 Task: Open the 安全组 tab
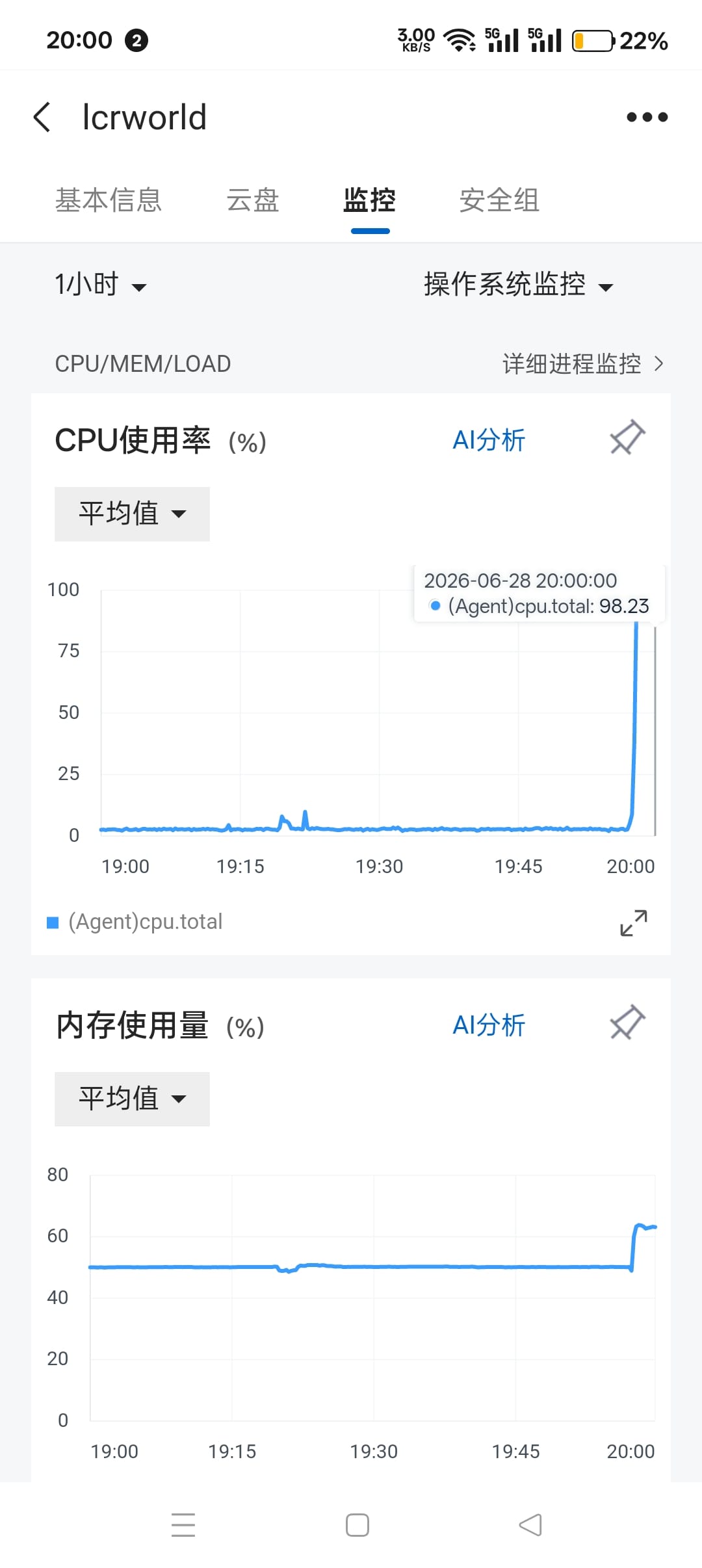499,200
